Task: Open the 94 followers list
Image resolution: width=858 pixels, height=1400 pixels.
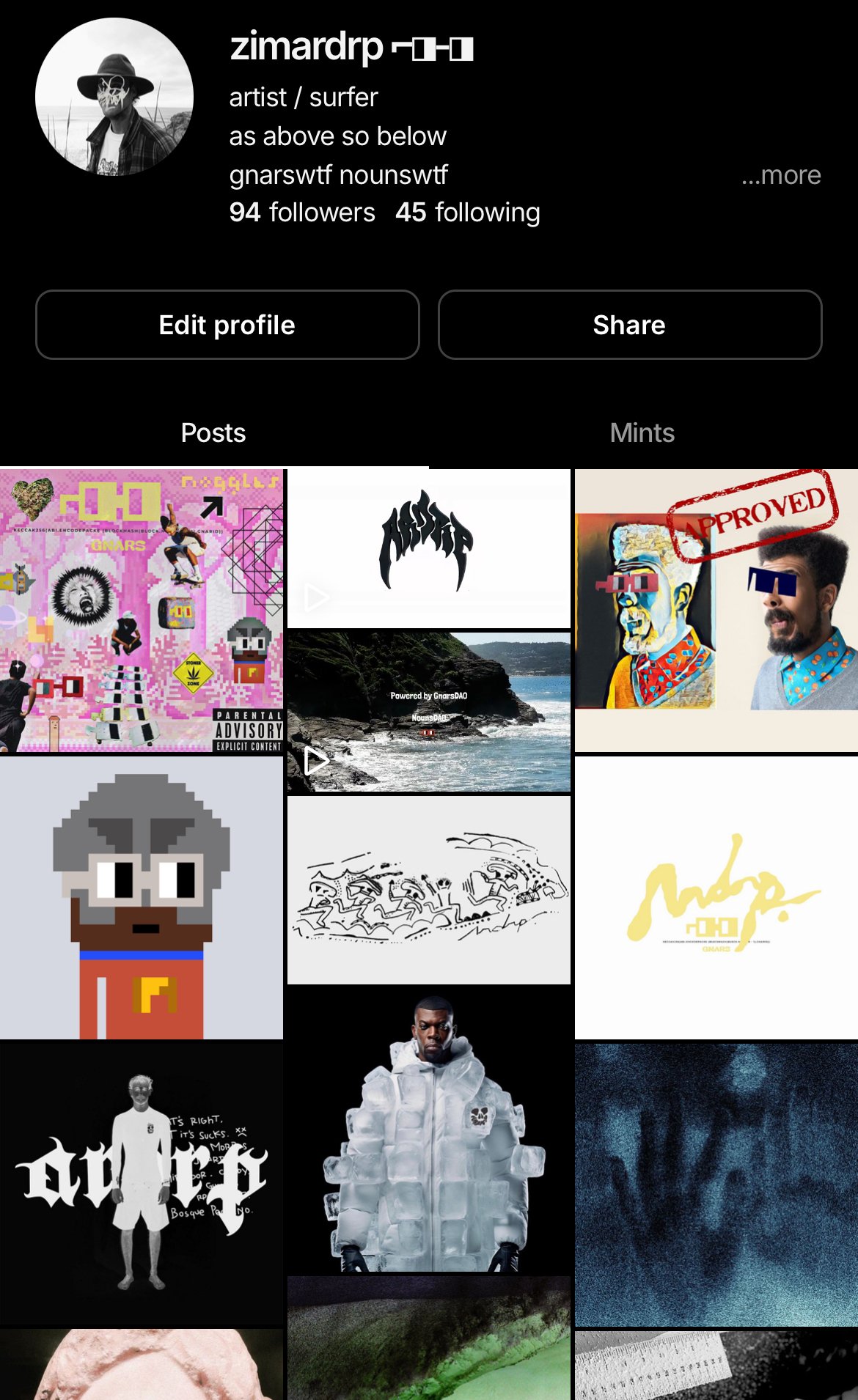Action: 302,213
